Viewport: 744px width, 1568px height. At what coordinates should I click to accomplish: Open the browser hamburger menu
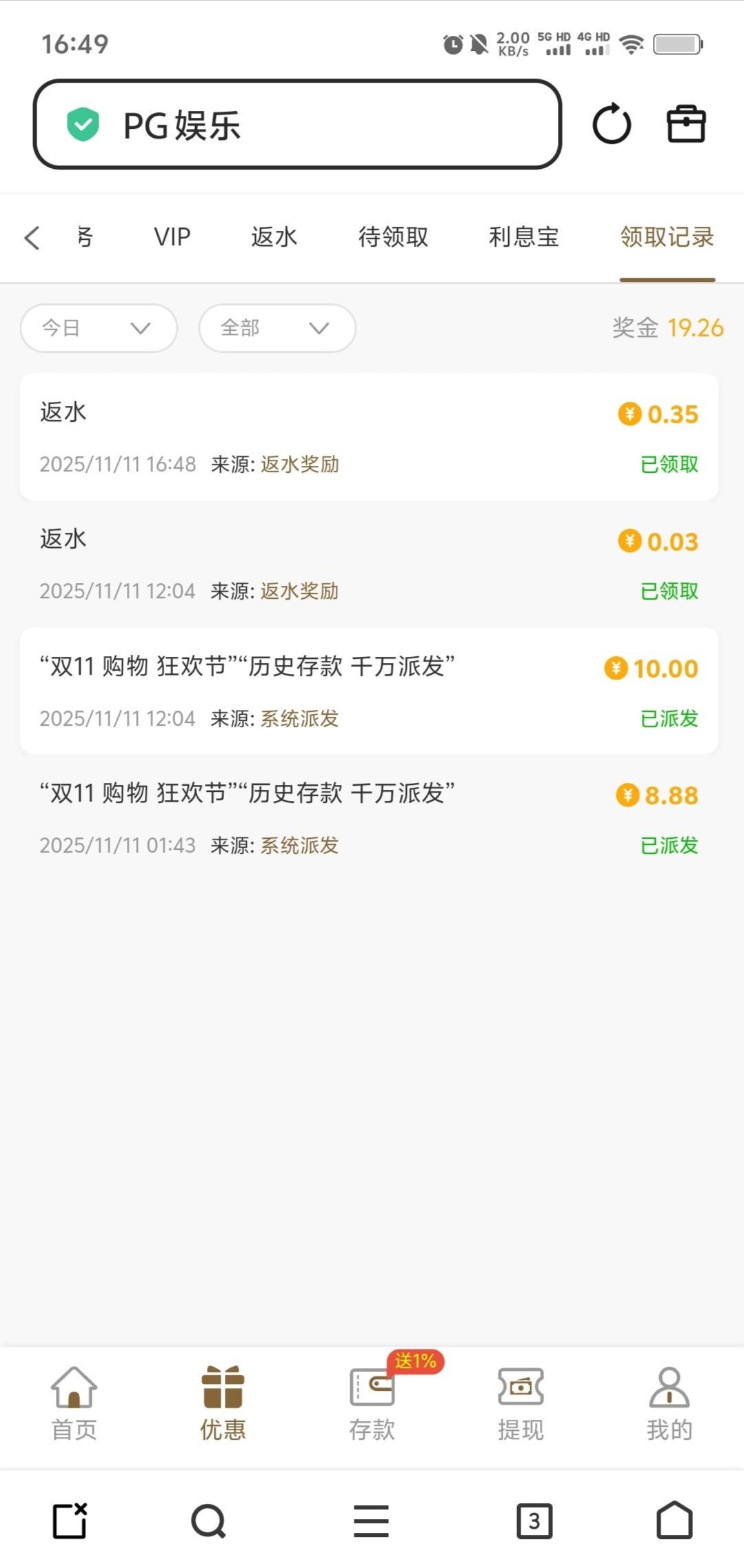372,1520
